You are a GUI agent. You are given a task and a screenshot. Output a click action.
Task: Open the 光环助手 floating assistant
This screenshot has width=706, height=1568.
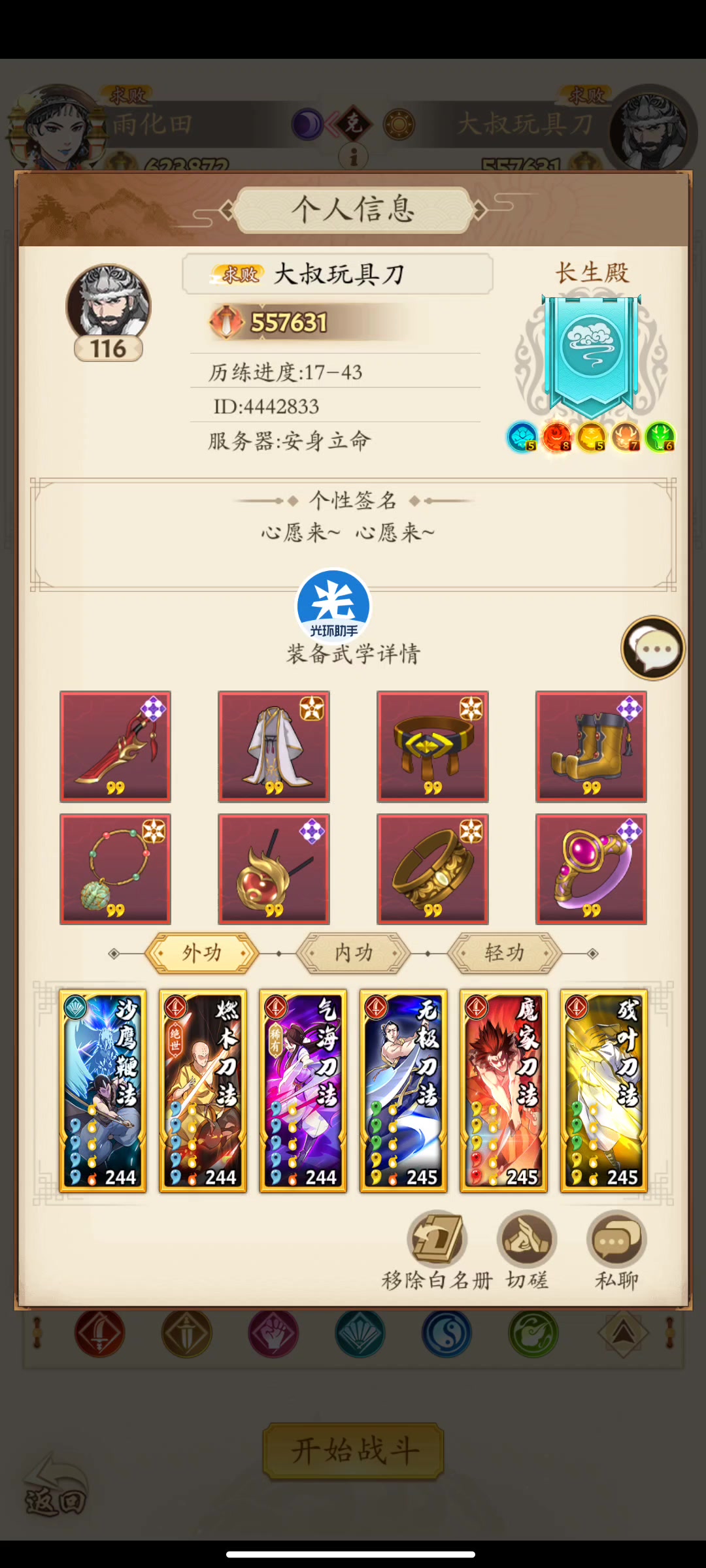pos(333,606)
